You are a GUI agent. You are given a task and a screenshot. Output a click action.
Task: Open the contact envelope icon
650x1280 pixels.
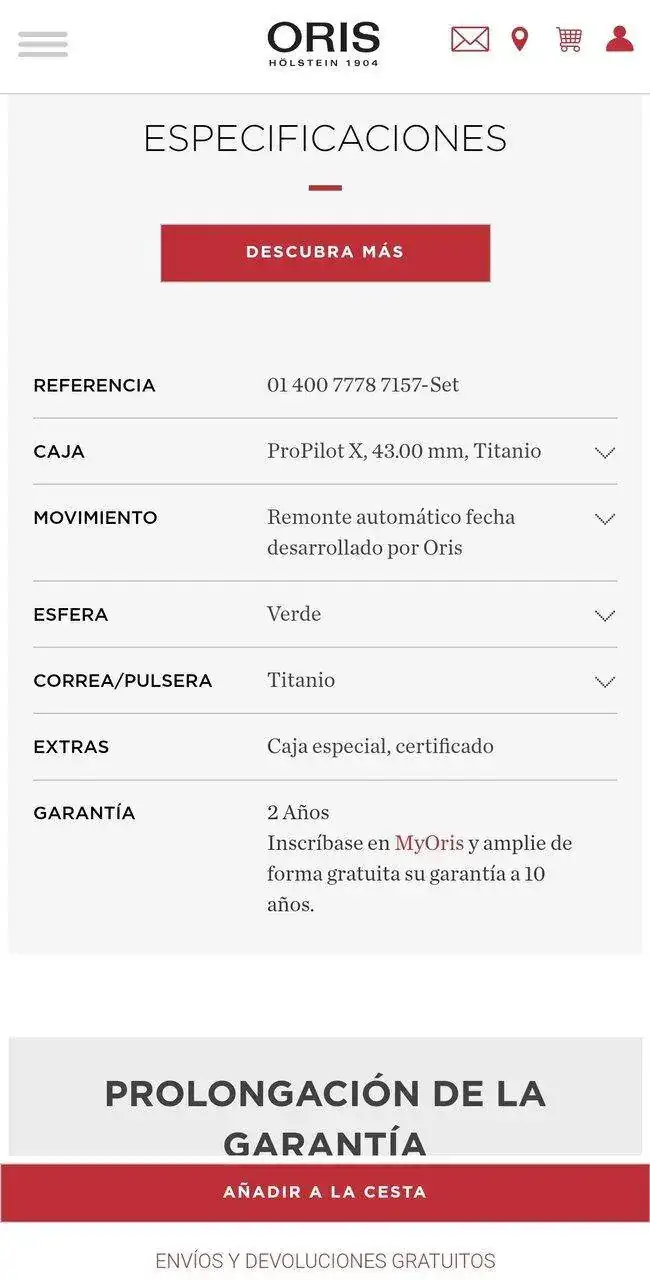pos(470,40)
